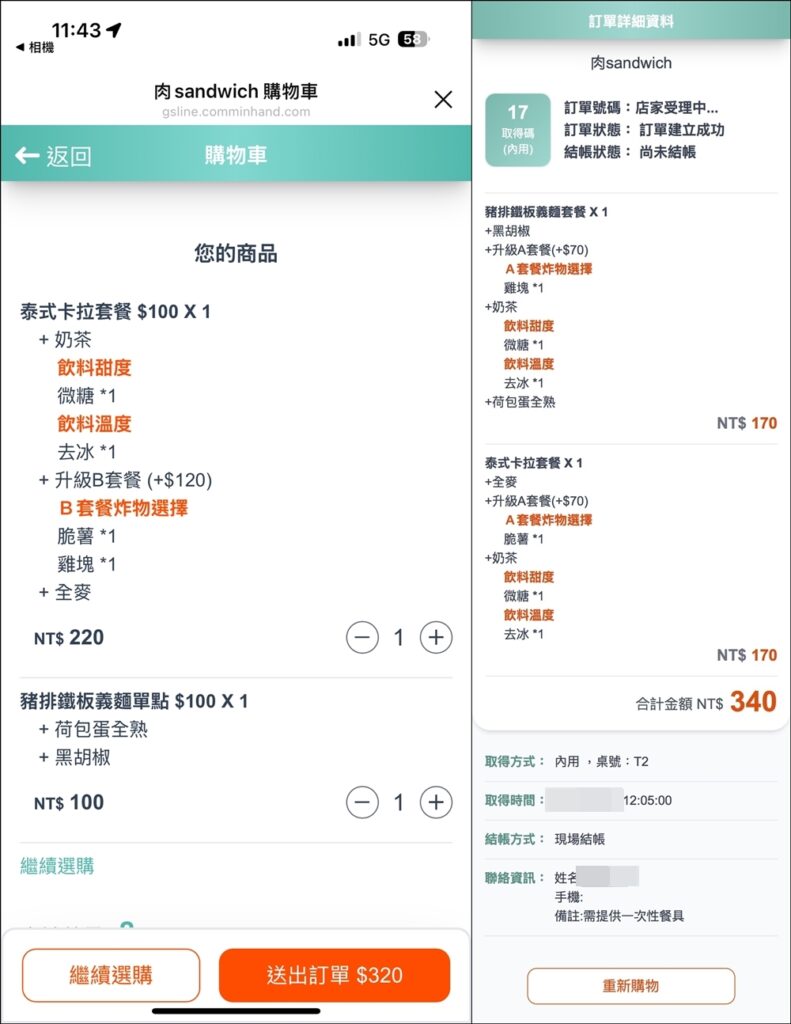Increase quantity of 豬排鐵板義麵單點
This screenshot has width=791, height=1024.
[435, 802]
